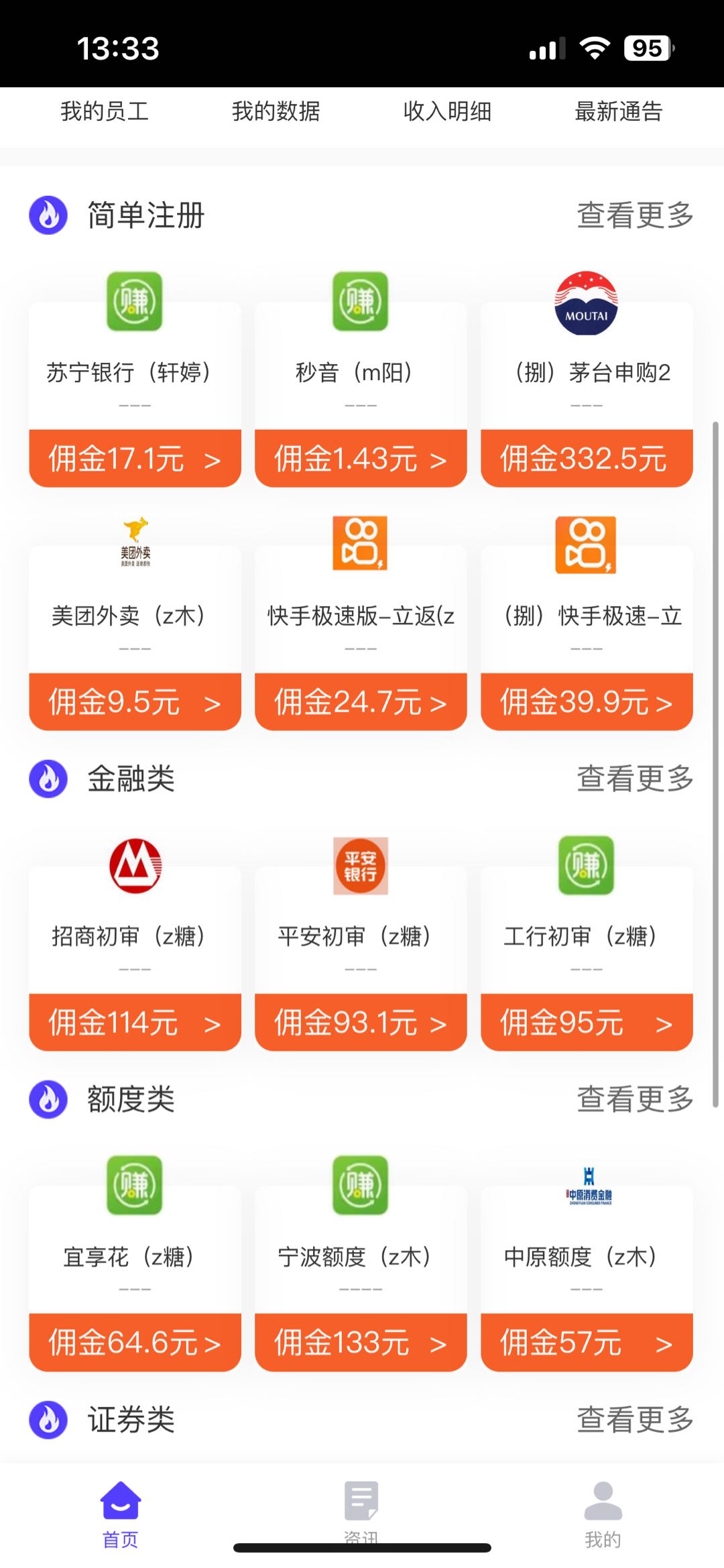Image resolution: width=724 pixels, height=1568 pixels.
Task: Open the 佣金39.9元 快手极速 card
Action: (x=587, y=638)
